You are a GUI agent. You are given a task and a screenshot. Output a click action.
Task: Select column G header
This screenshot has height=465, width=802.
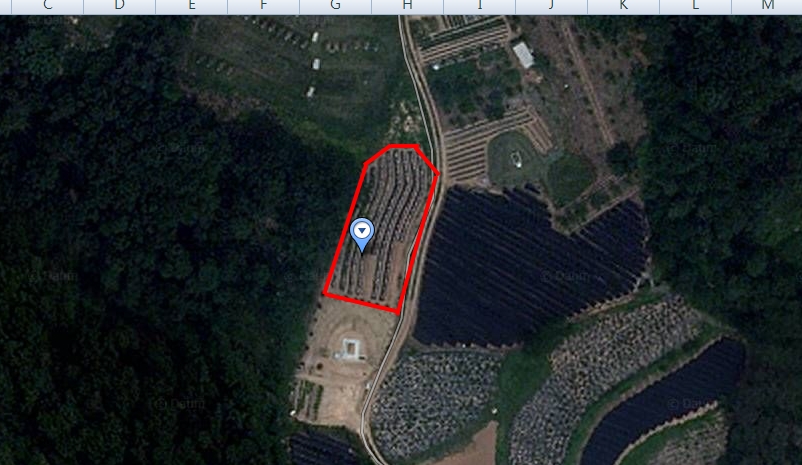(x=335, y=6)
